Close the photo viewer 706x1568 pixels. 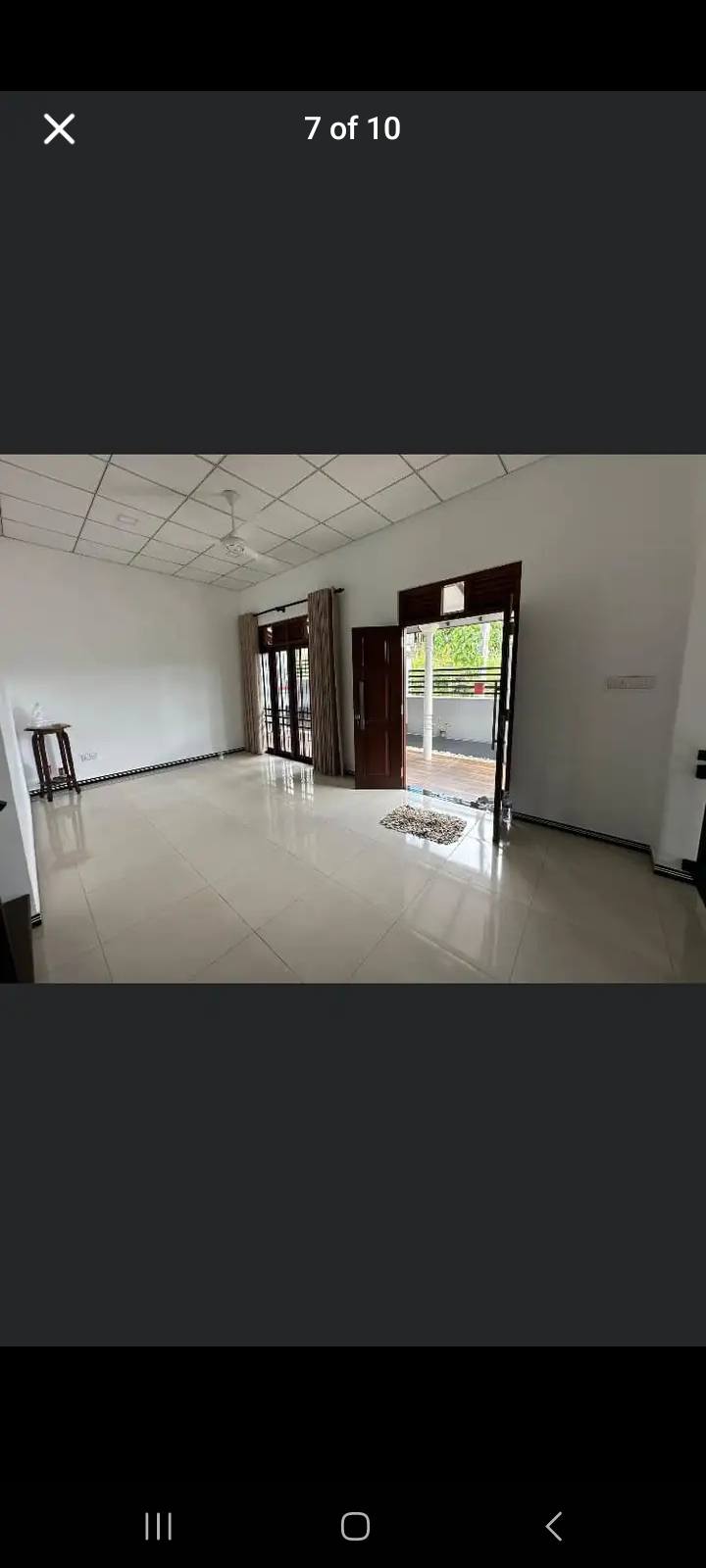click(59, 128)
